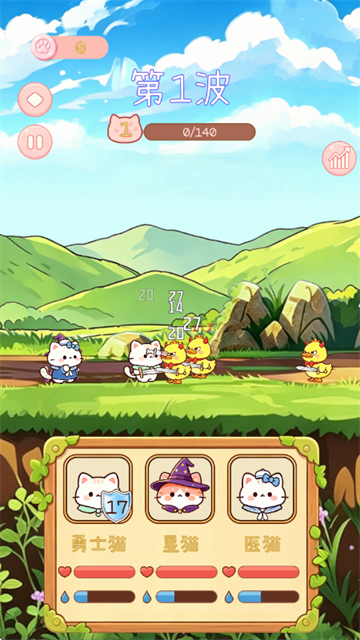Select the 医猫 healer cat card
Image resolution: width=360 pixels, height=640 pixels.
click(262, 489)
